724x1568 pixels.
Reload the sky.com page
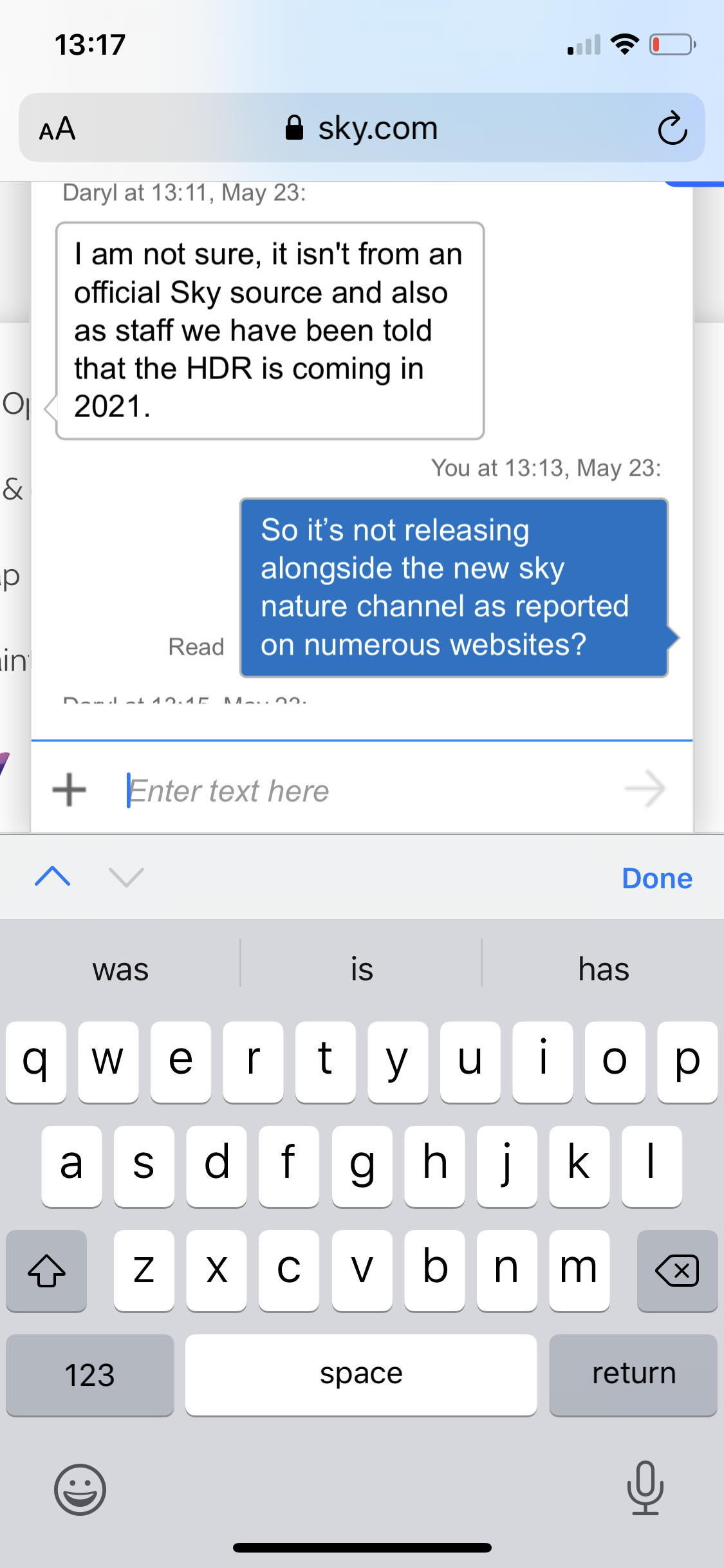673,128
